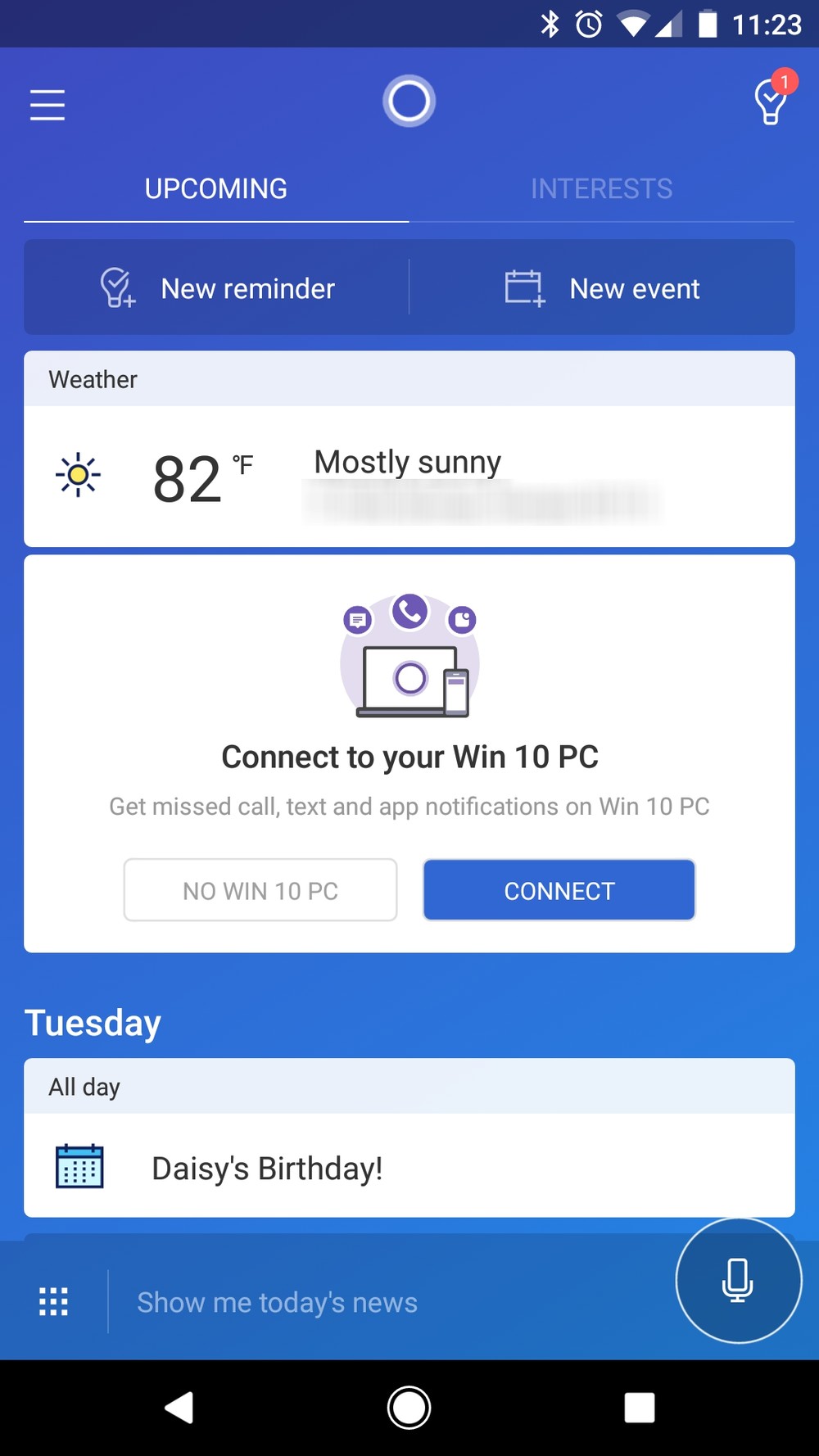Screen dimensions: 819x1456
Task: Open the recent apps view
Action: tap(639, 1408)
